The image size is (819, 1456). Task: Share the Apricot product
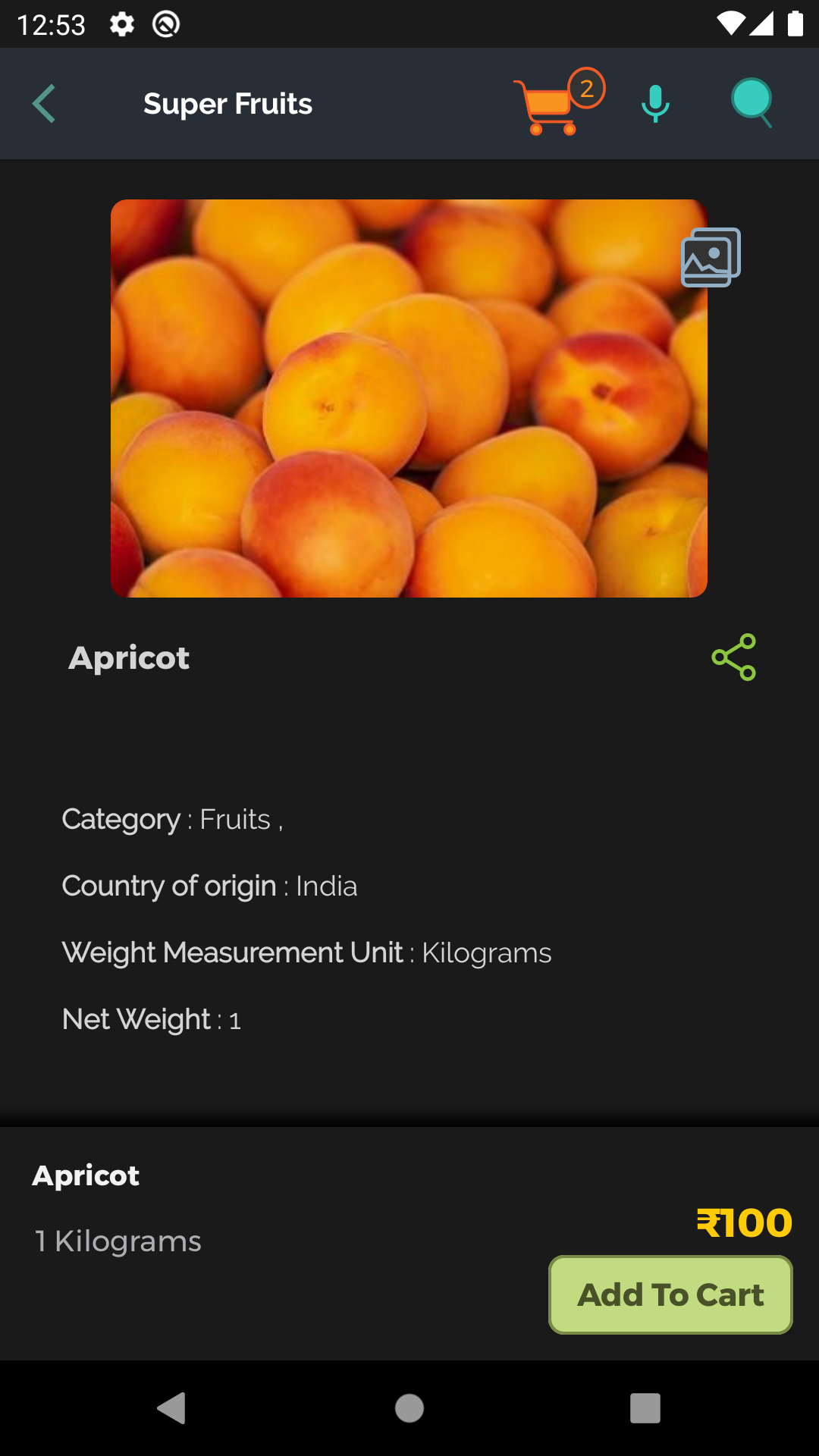[733, 657]
